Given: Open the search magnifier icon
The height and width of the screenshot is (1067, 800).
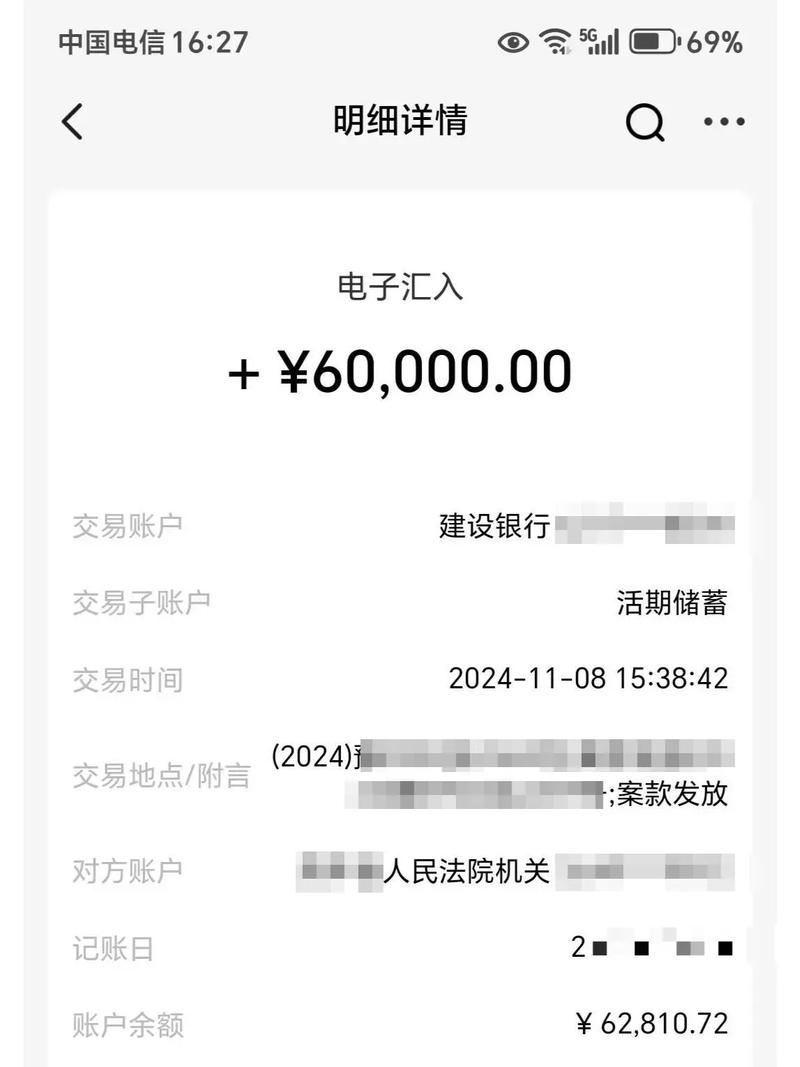Looking at the screenshot, I should pyautogui.click(x=646, y=121).
